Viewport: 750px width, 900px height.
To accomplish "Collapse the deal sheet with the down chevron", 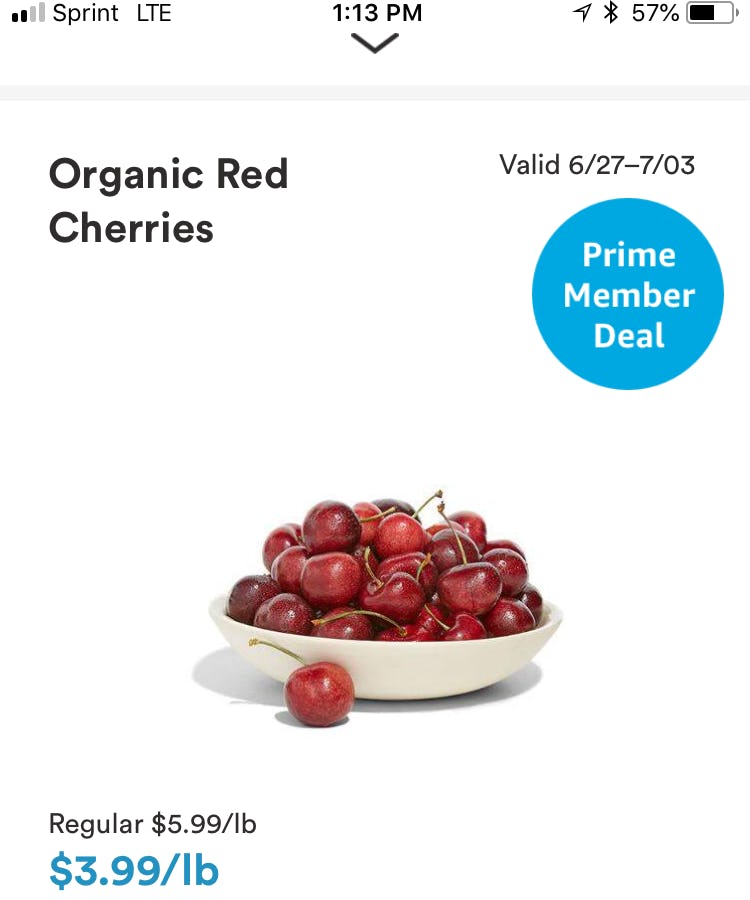I will point(375,44).
